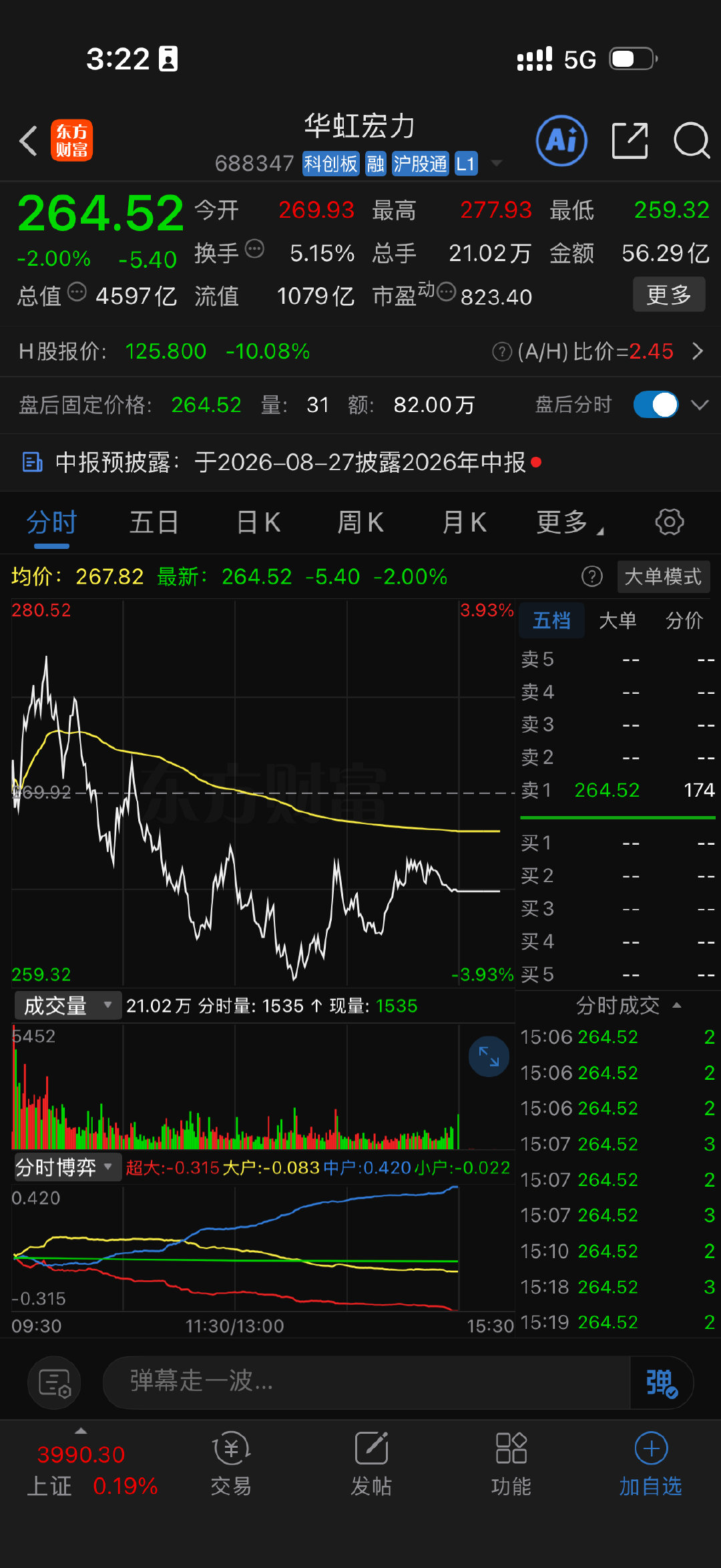Open search with the magnifier icon

click(x=691, y=141)
